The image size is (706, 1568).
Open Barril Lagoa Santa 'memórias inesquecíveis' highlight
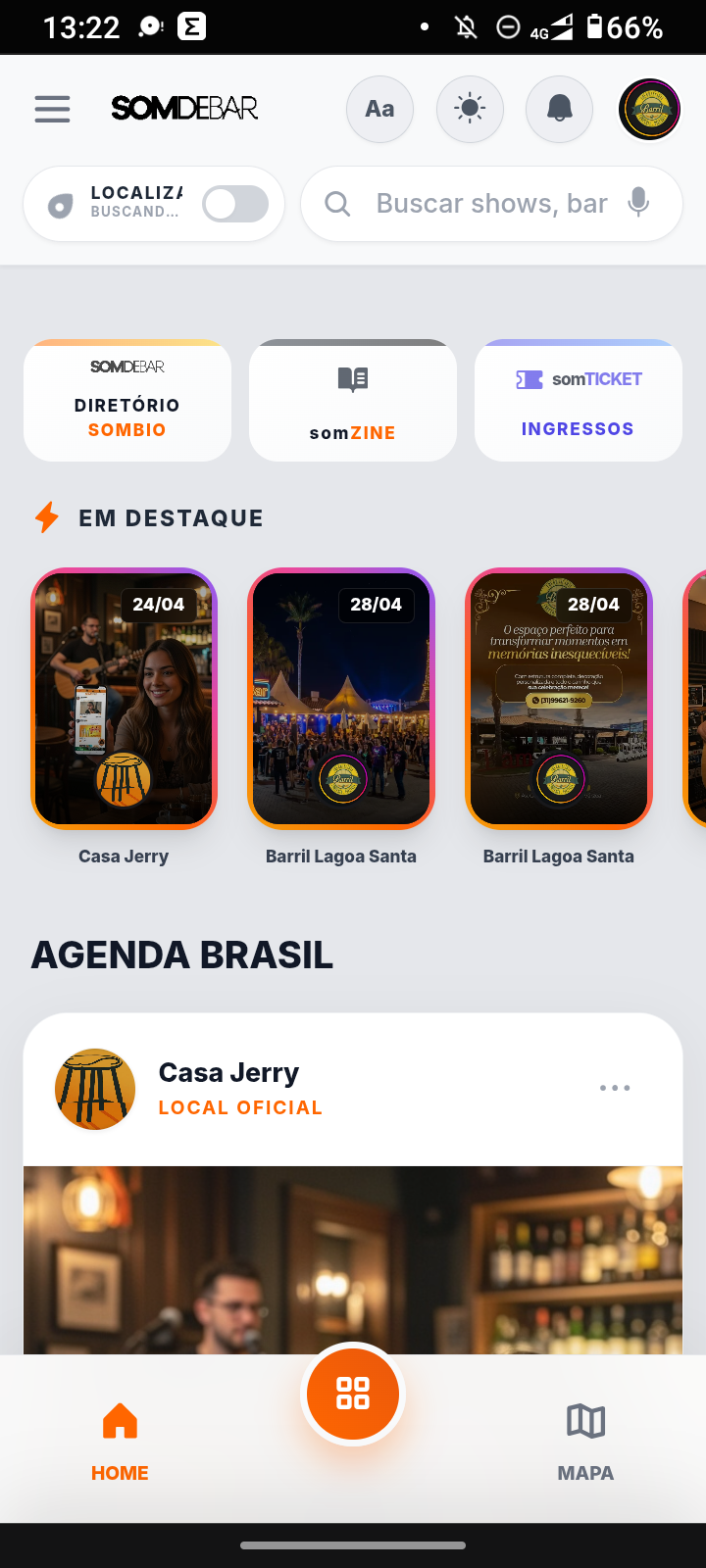point(559,699)
